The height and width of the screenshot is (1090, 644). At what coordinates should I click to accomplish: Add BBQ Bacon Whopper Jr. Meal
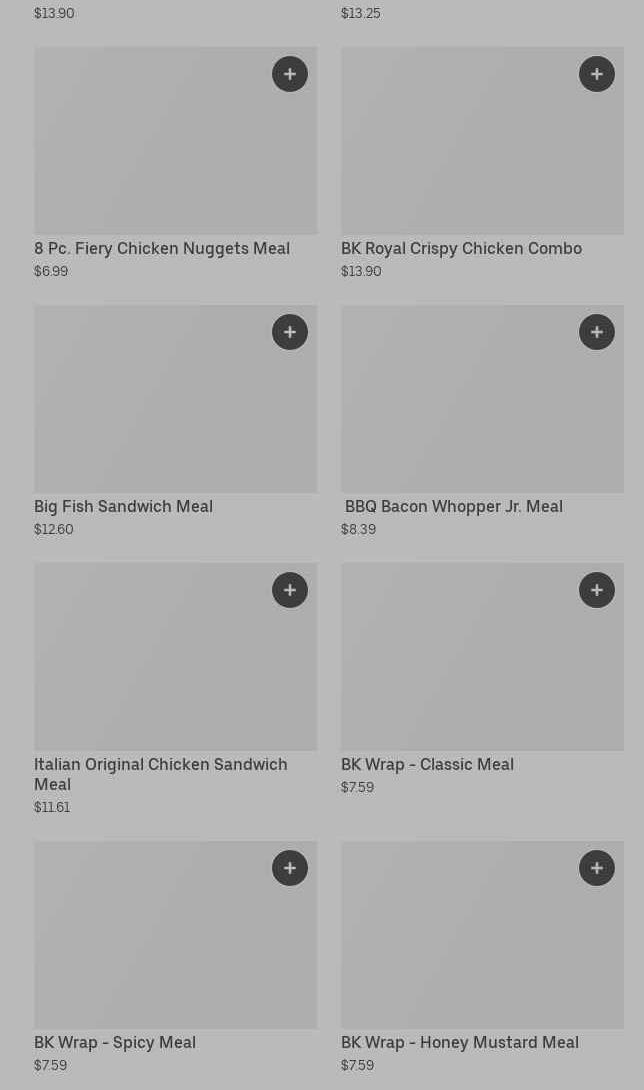click(x=597, y=332)
